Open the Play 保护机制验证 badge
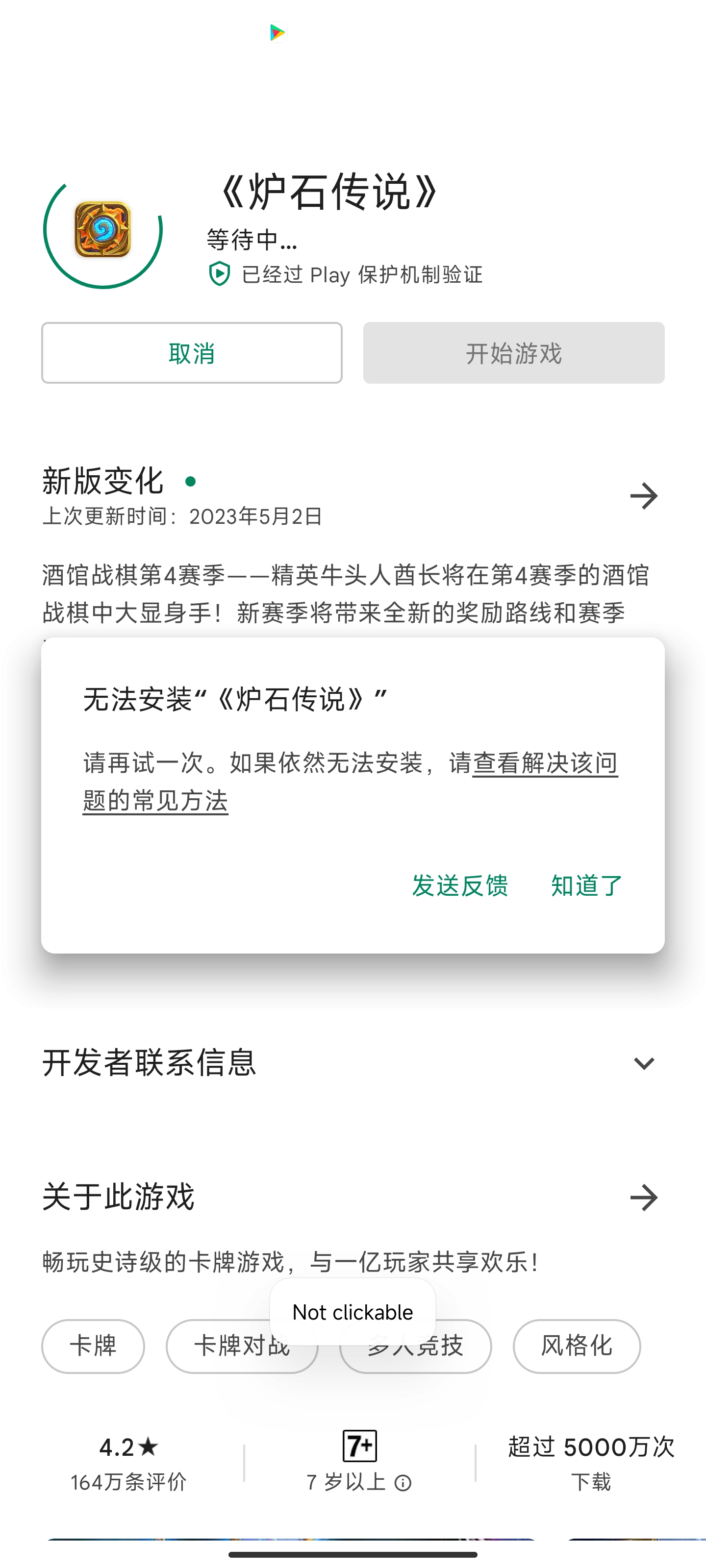The width and height of the screenshot is (706, 1568). pyautogui.click(x=345, y=274)
